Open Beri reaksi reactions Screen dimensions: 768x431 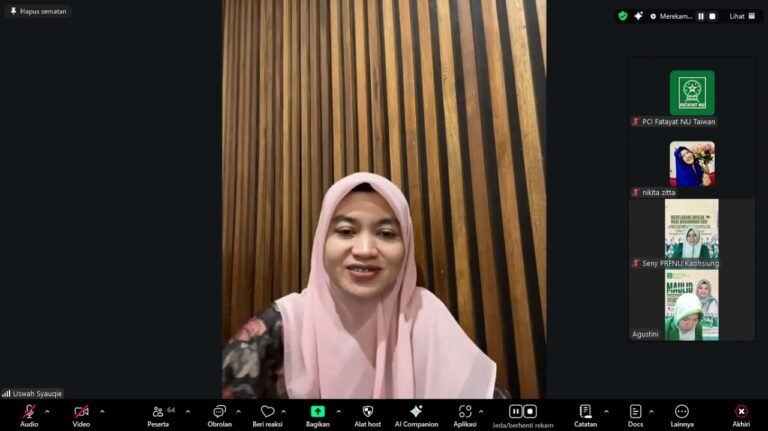tap(267, 412)
